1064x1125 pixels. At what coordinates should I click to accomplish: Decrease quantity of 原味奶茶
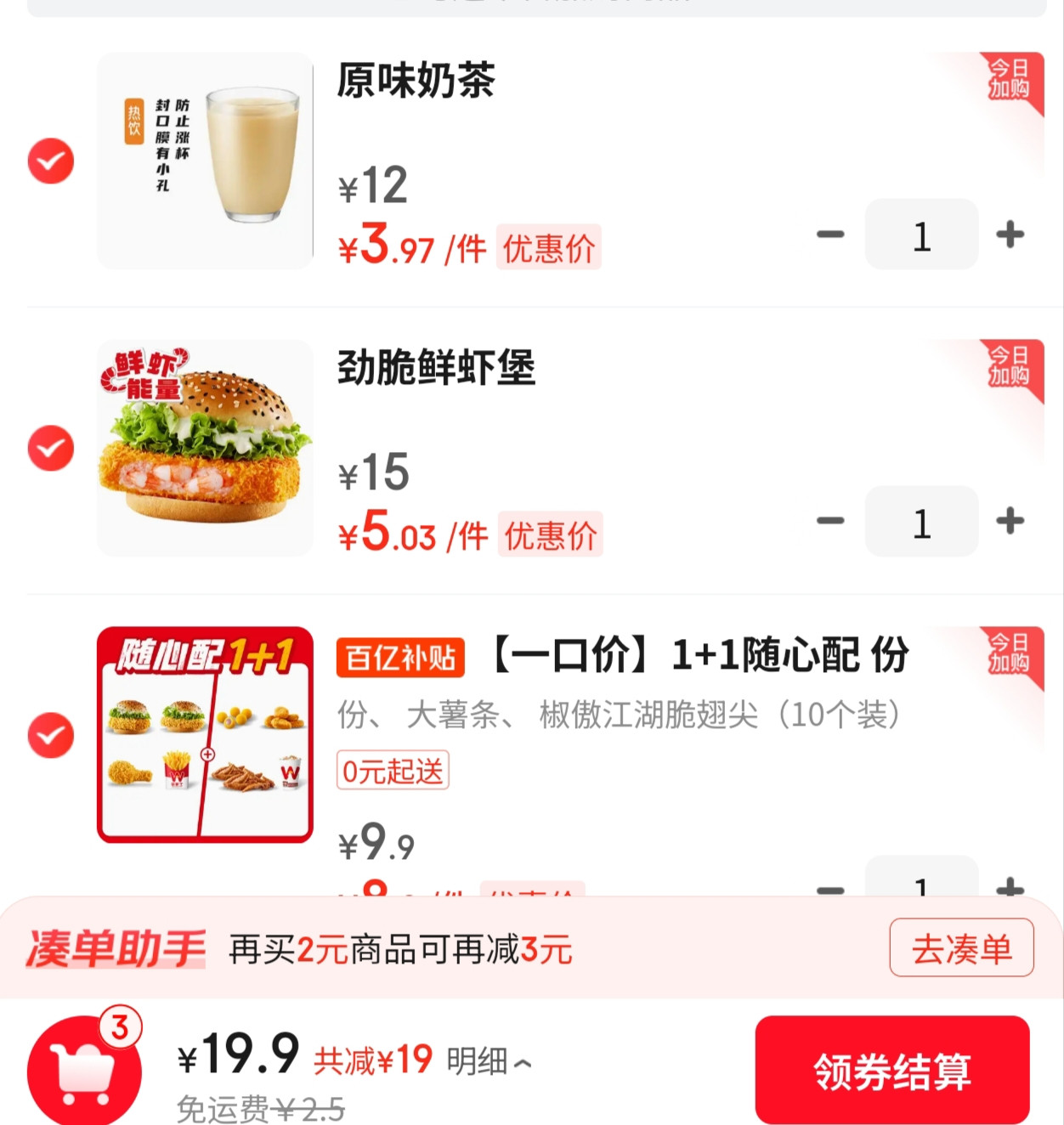[x=830, y=235]
